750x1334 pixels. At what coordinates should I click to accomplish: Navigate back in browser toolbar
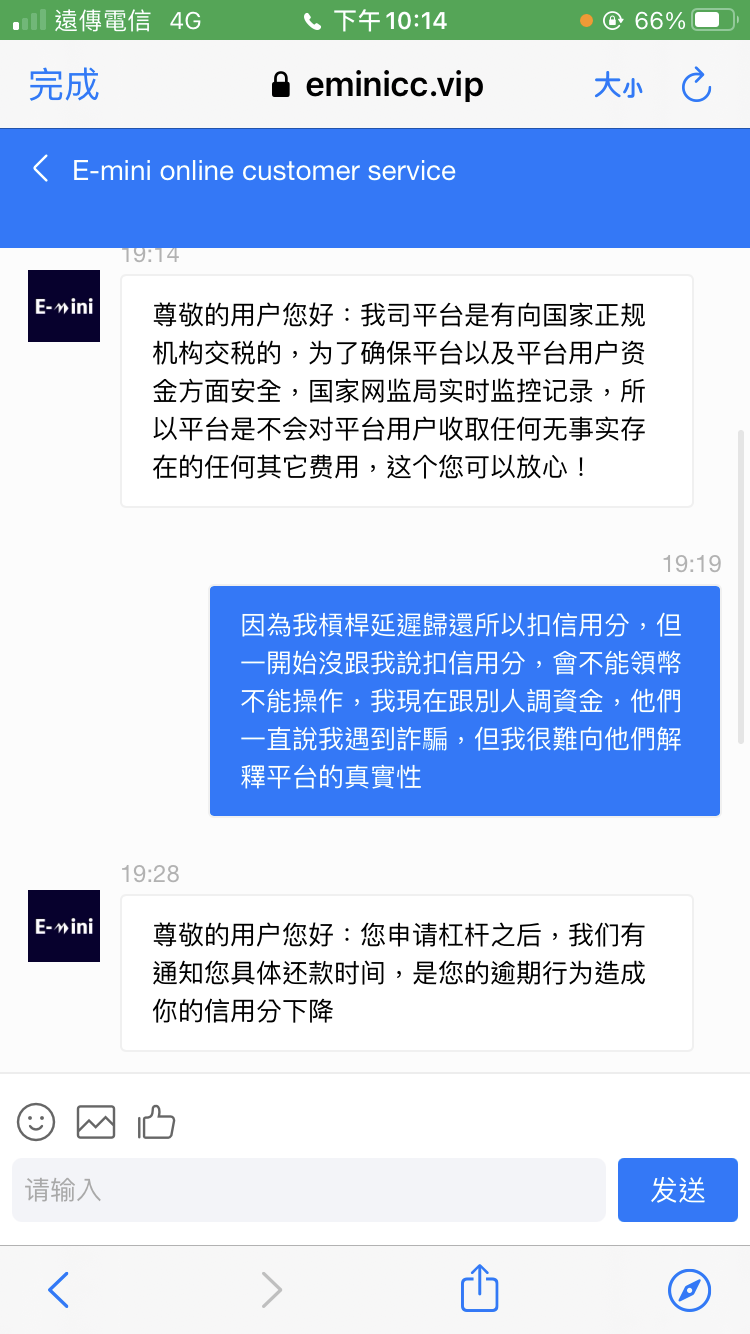(x=59, y=1290)
